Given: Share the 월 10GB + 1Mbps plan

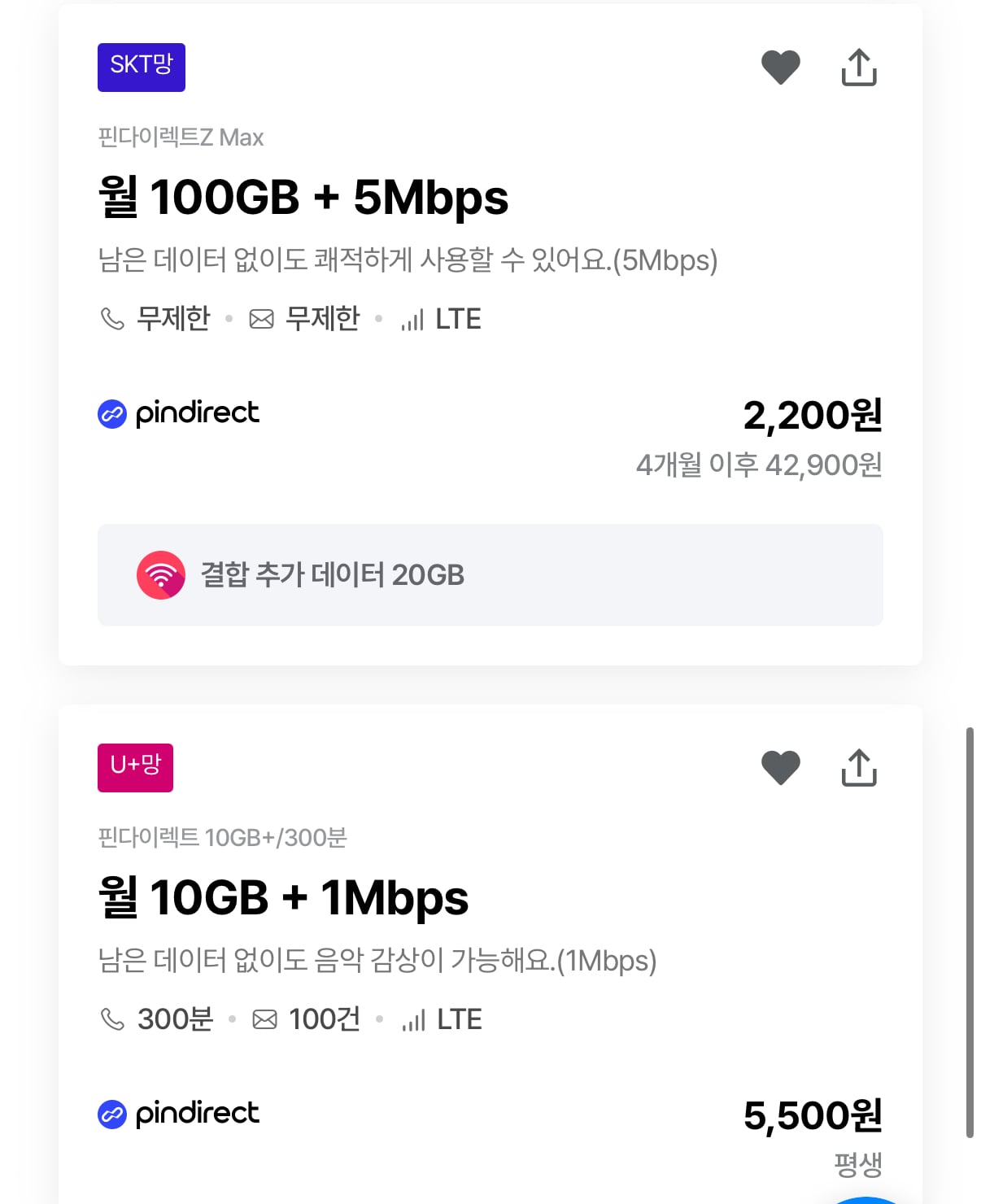Looking at the screenshot, I should tap(858, 768).
